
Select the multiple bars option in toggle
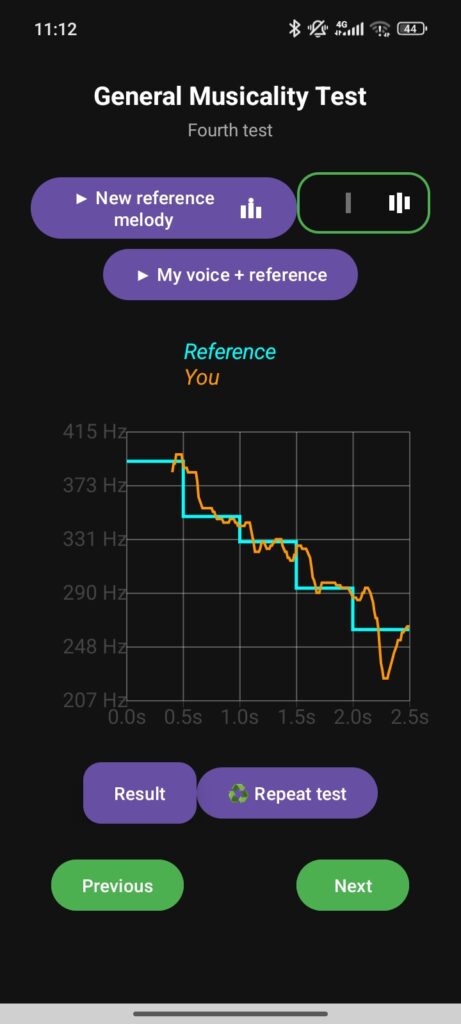(x=399, y=203)
